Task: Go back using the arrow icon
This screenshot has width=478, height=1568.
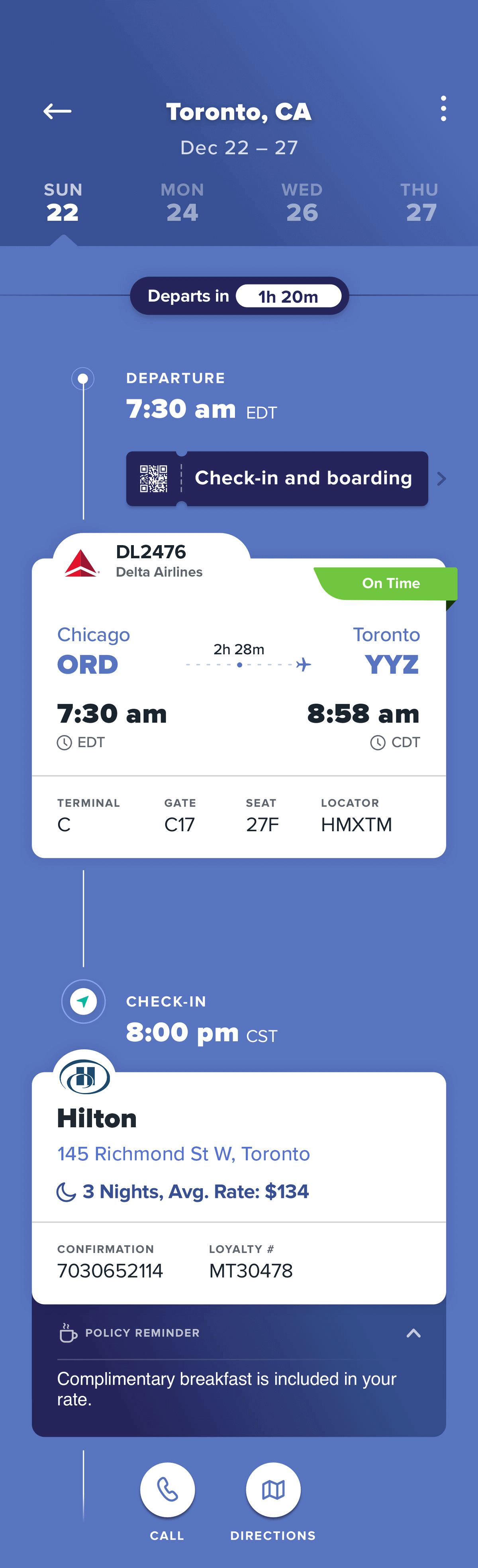Action: point(58,112)
